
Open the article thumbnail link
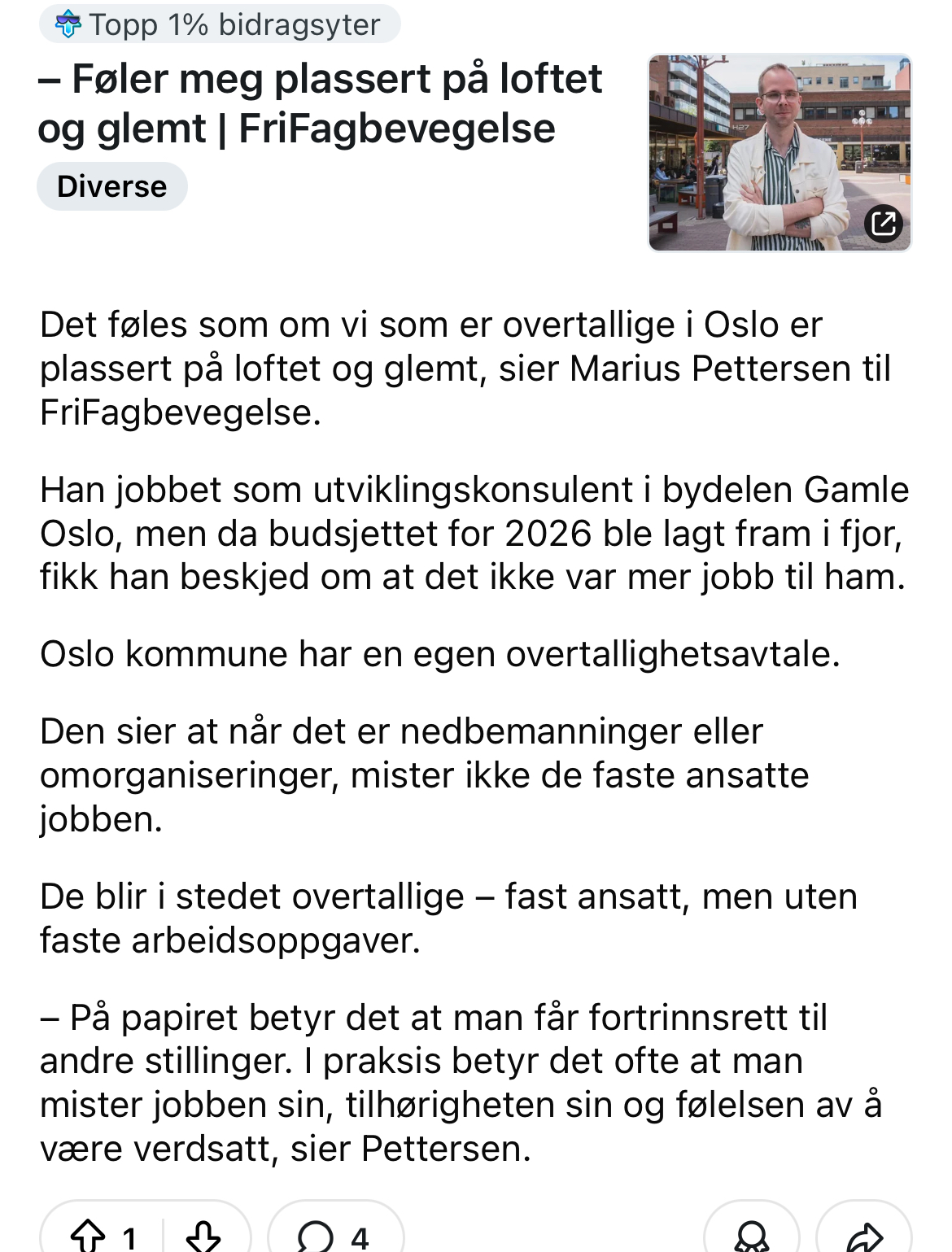(x=780, y=153)
